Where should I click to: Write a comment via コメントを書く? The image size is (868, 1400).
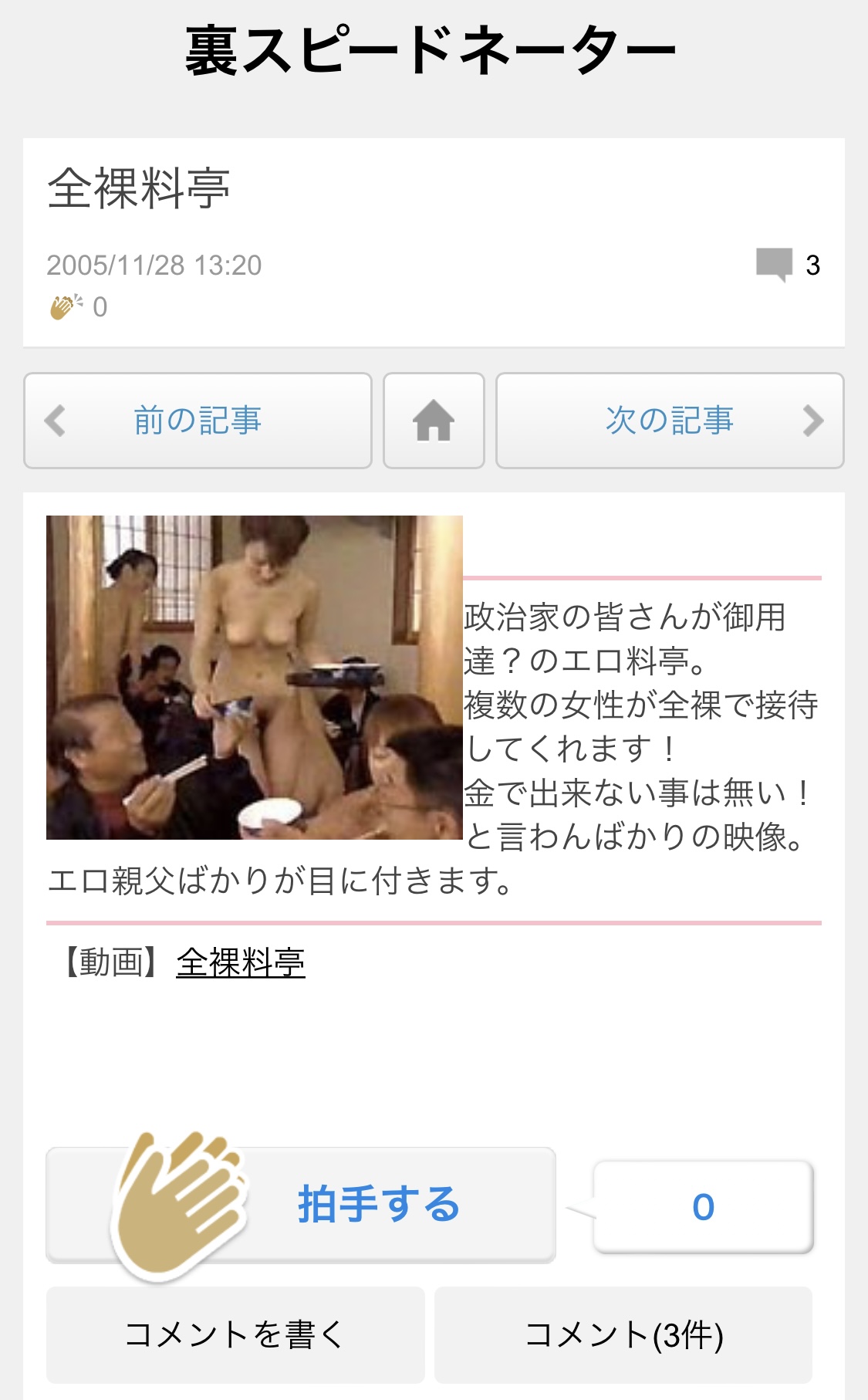coord(235,1334)
